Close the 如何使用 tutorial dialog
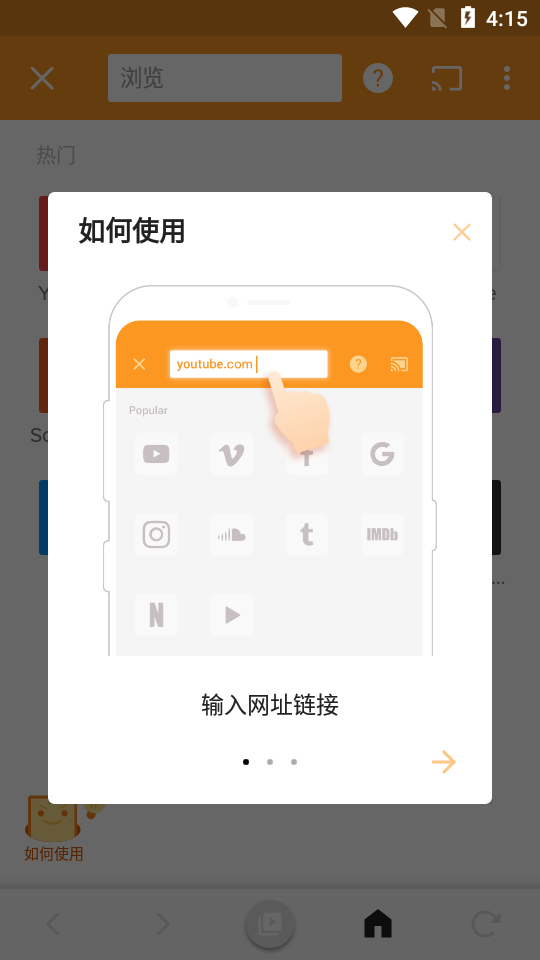 462,232
